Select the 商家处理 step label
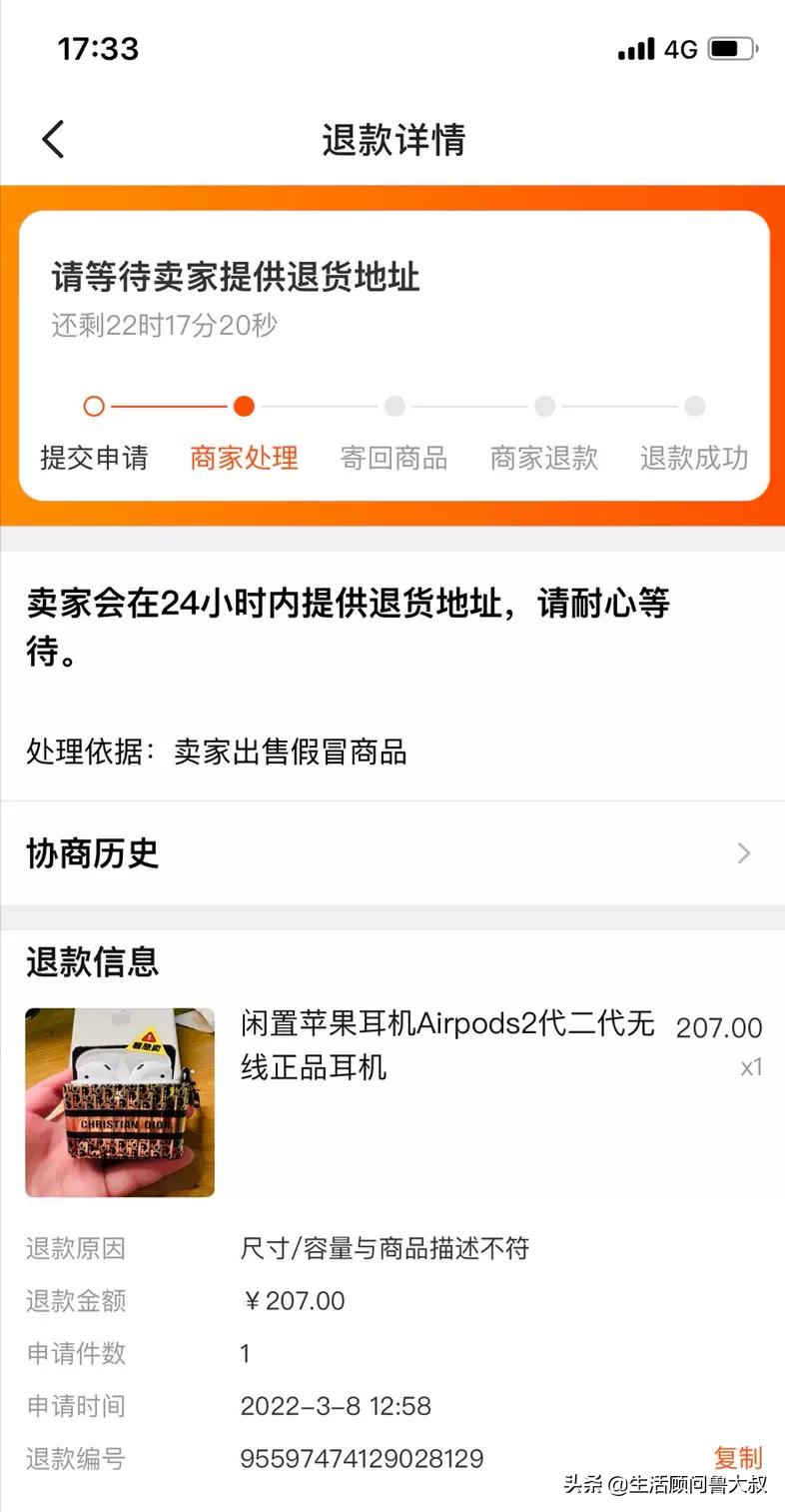The width and height of the screenshot is (785, 1512). click(244, 458)
